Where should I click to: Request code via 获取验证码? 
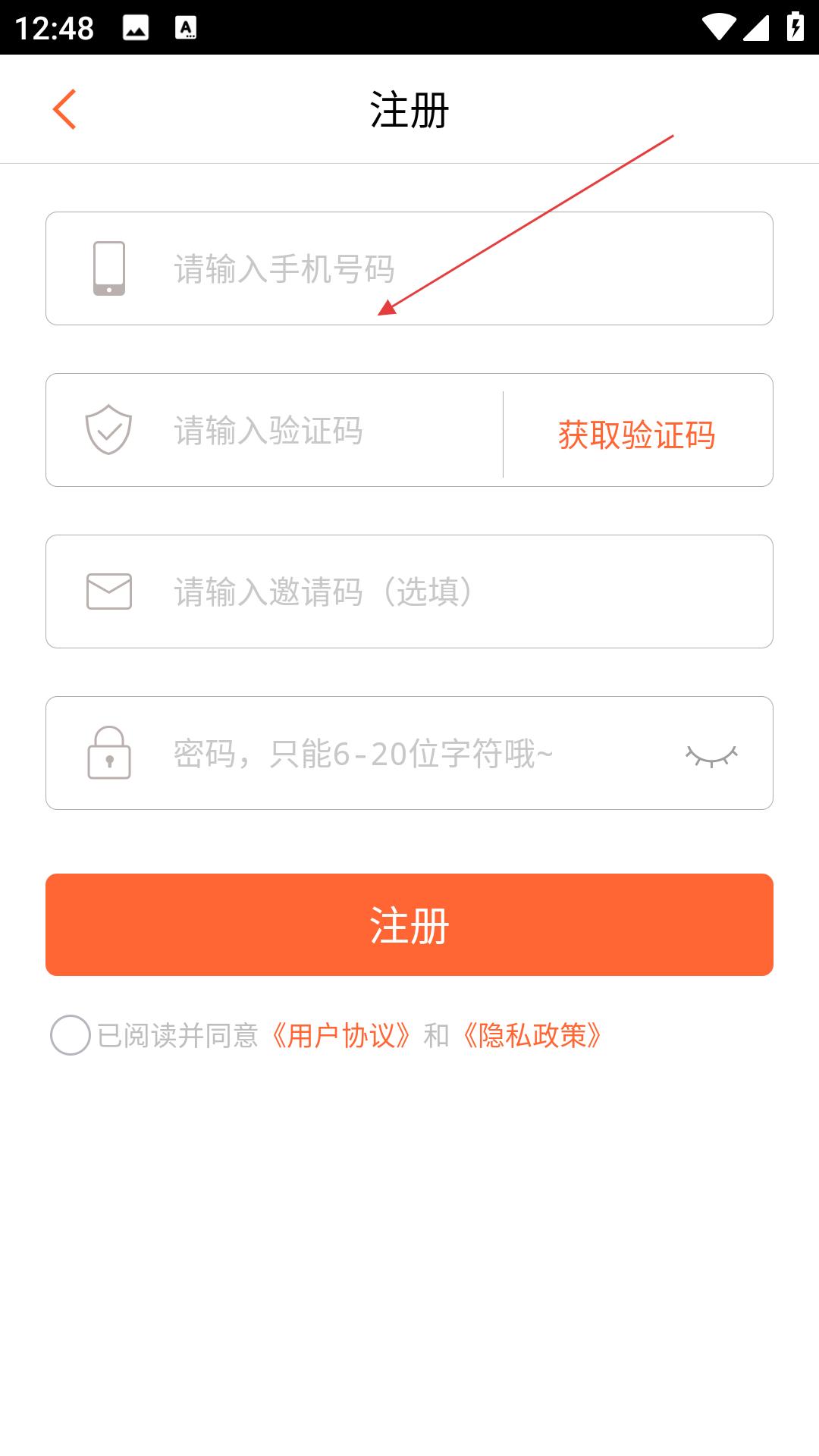click(x=637, y=435)
